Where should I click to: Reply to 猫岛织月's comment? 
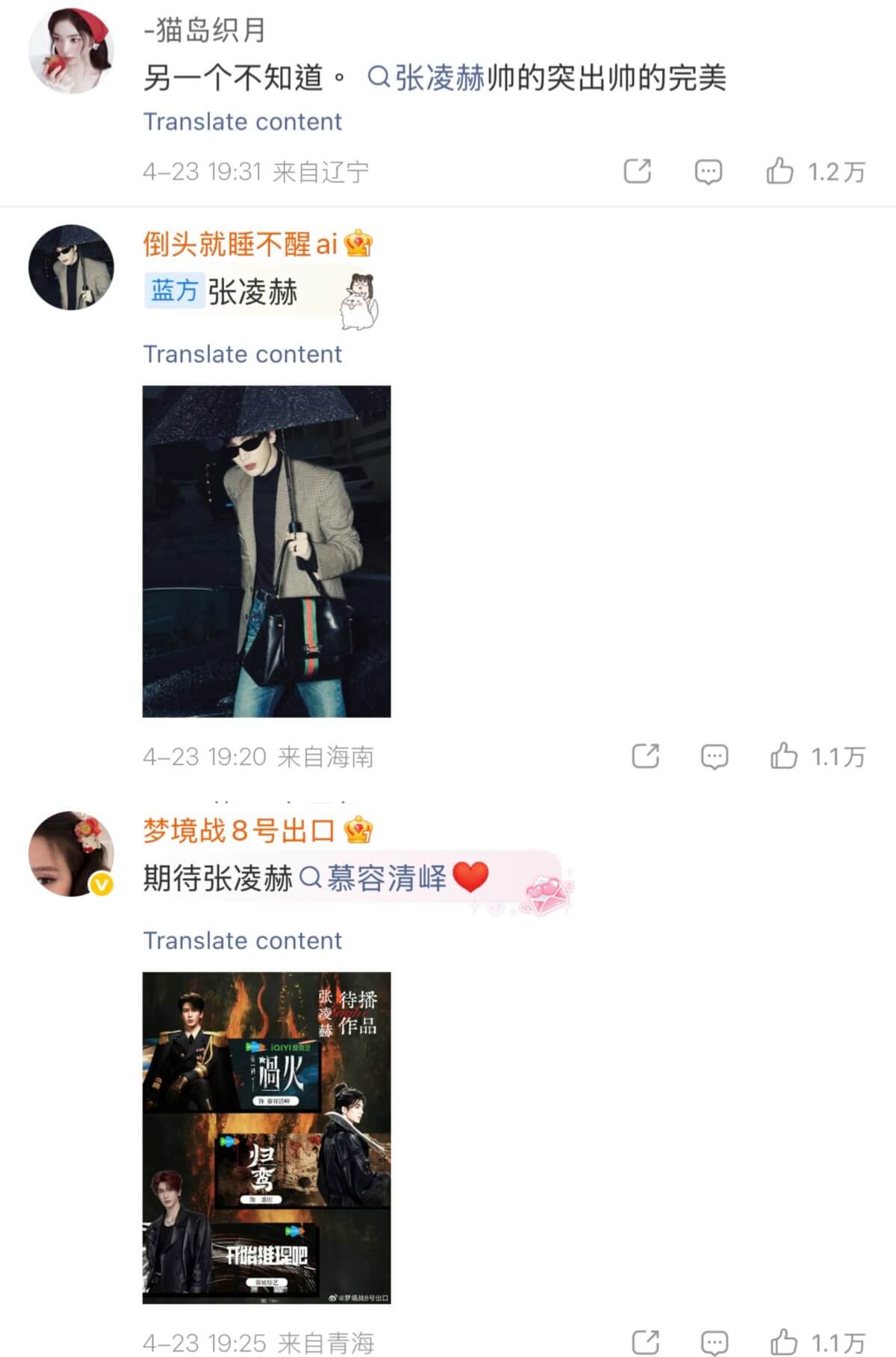click(708, 172)
